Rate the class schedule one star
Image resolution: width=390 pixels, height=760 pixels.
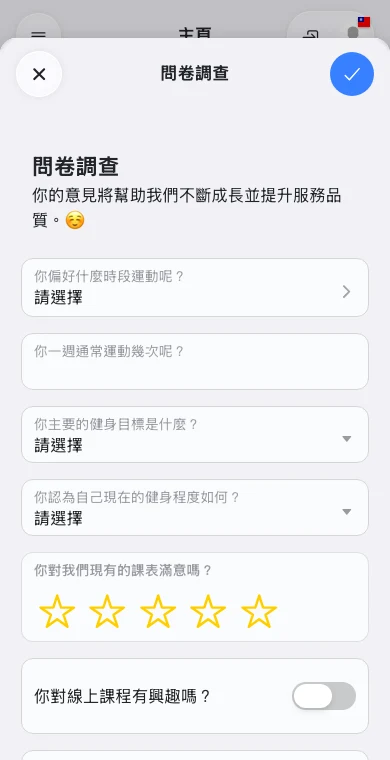coord(57,611)
